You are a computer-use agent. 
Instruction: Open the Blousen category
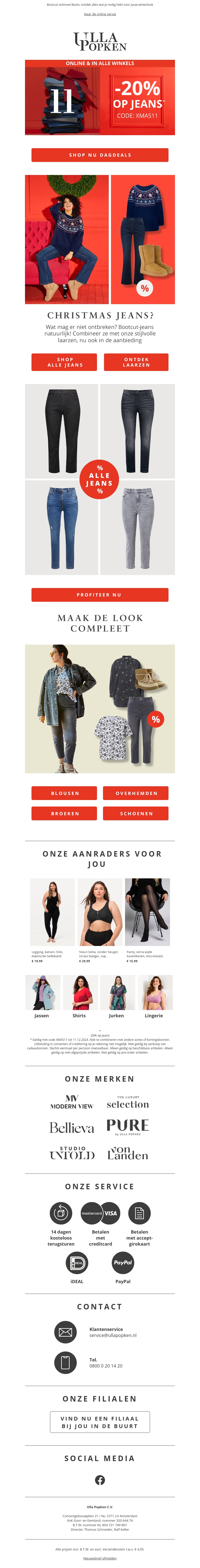point(64,793)
